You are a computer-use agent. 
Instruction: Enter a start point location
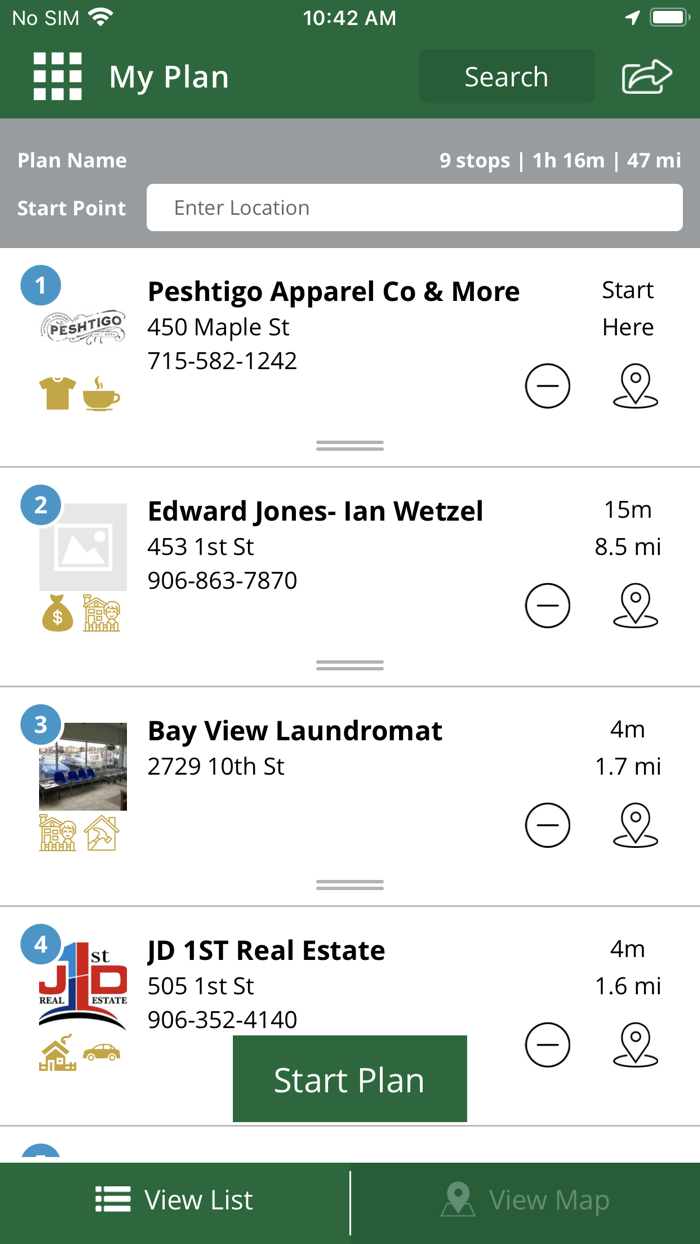(x=414, y=208)
